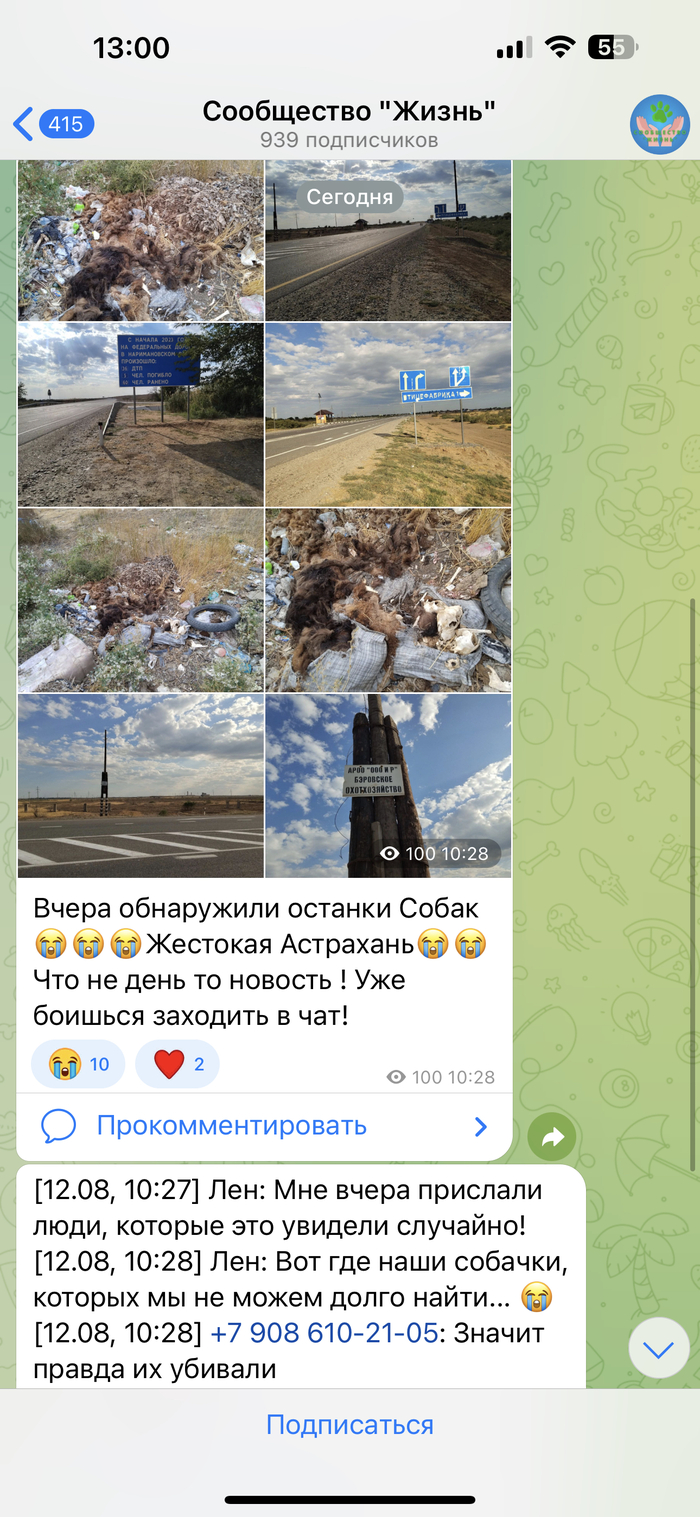Open the photo of the Бэровское охотхозяйство sign
The image size is (700, 1517).
coord(388,785)
